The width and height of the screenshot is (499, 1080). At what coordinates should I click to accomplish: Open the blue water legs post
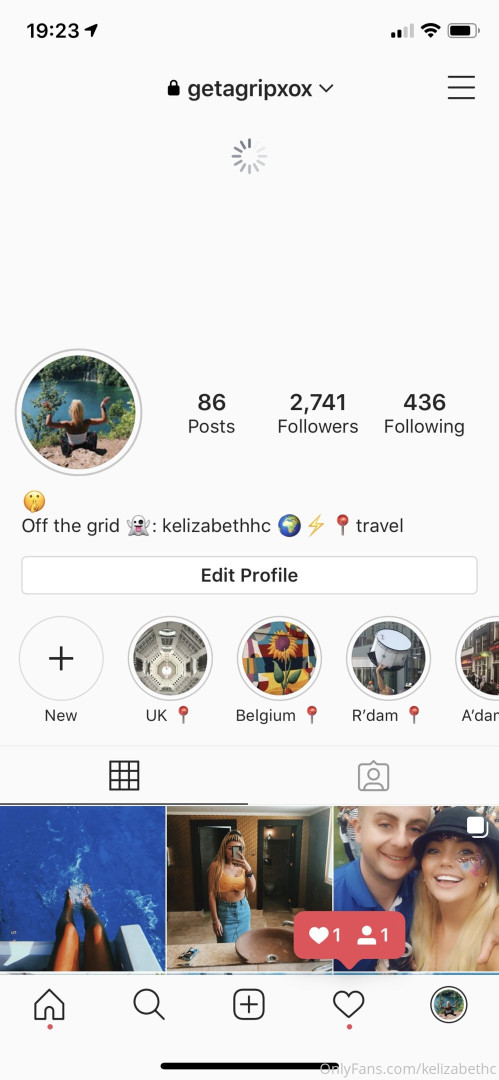pyautogui.click(x=83, y=889)
